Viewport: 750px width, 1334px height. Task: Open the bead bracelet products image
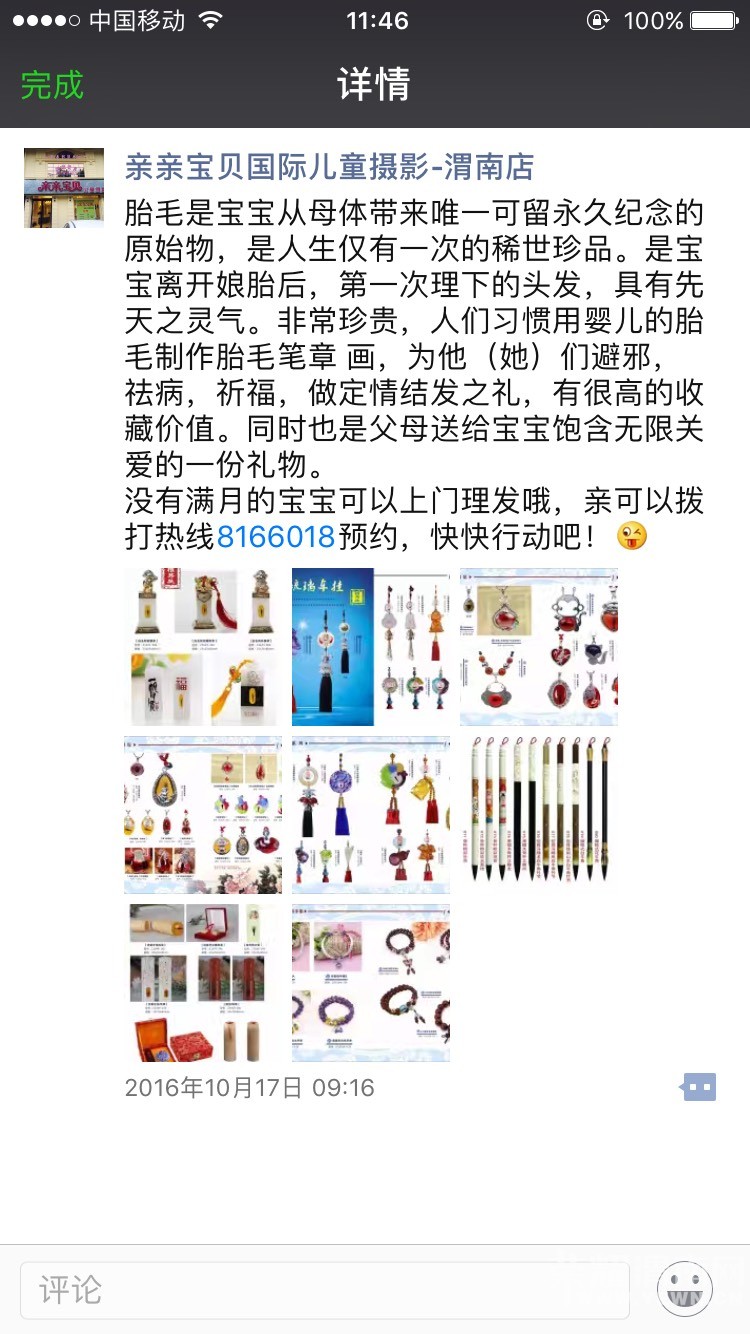click(x=370, y=981)
